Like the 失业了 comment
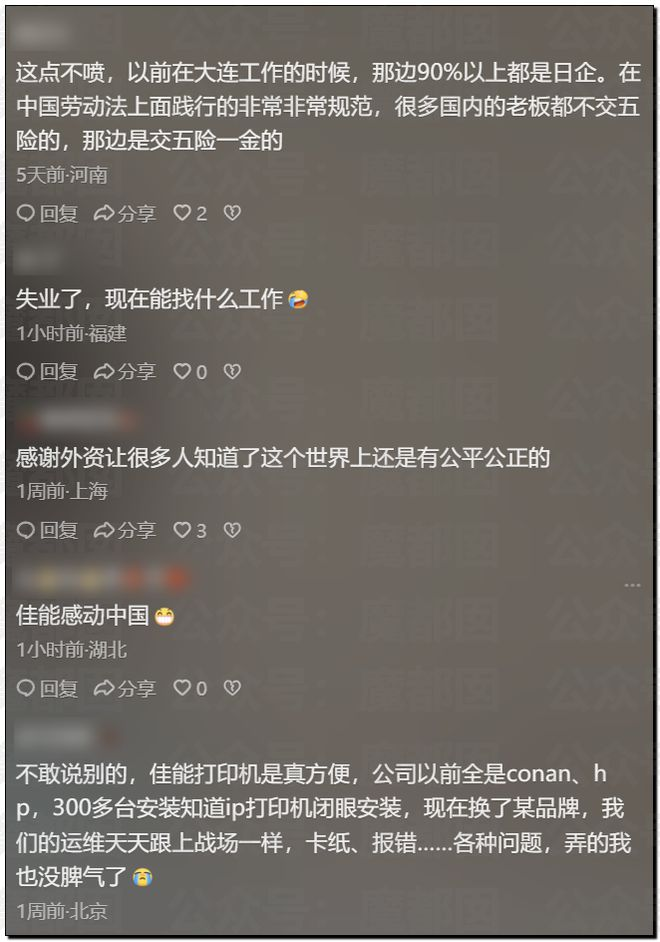 [183, 372]
